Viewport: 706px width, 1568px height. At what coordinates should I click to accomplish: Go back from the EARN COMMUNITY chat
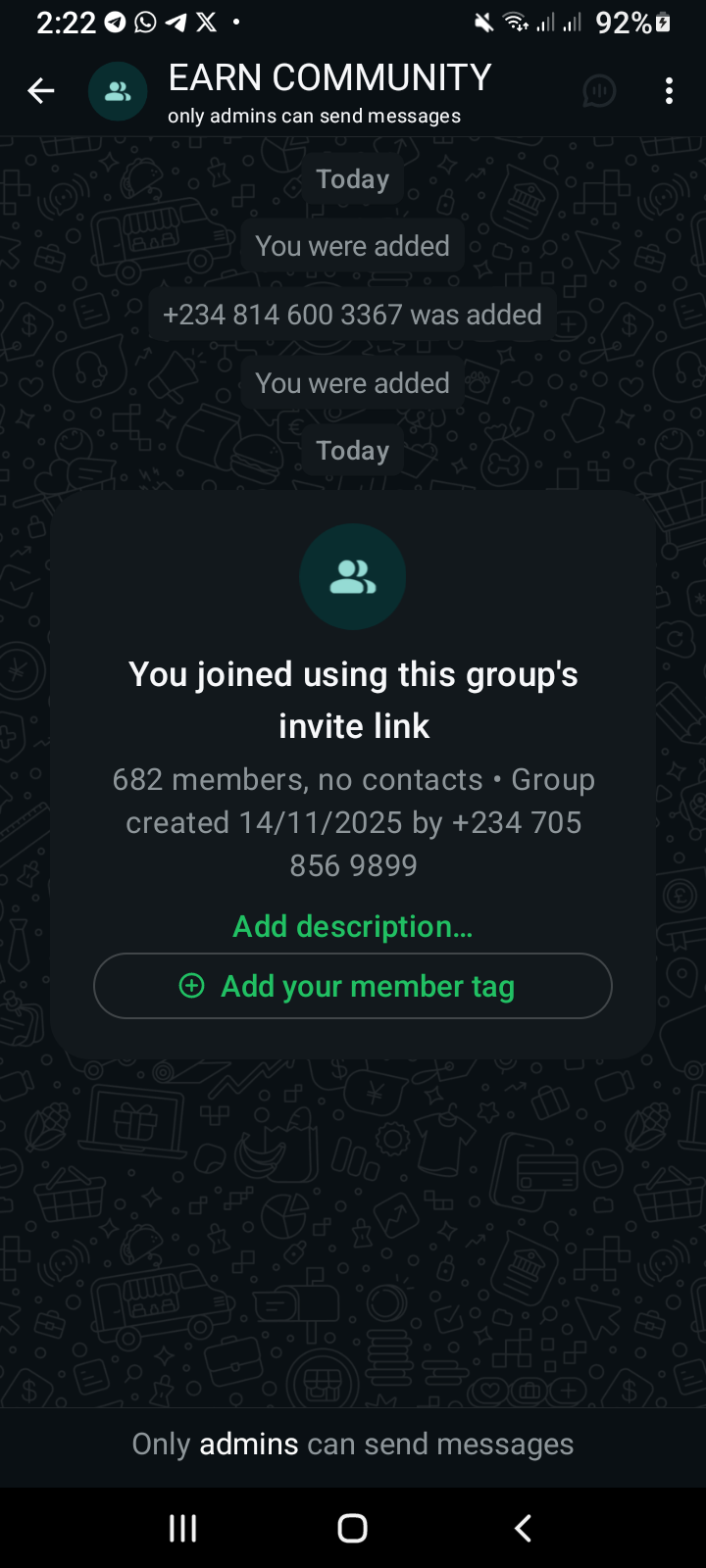tap(40, 91)
